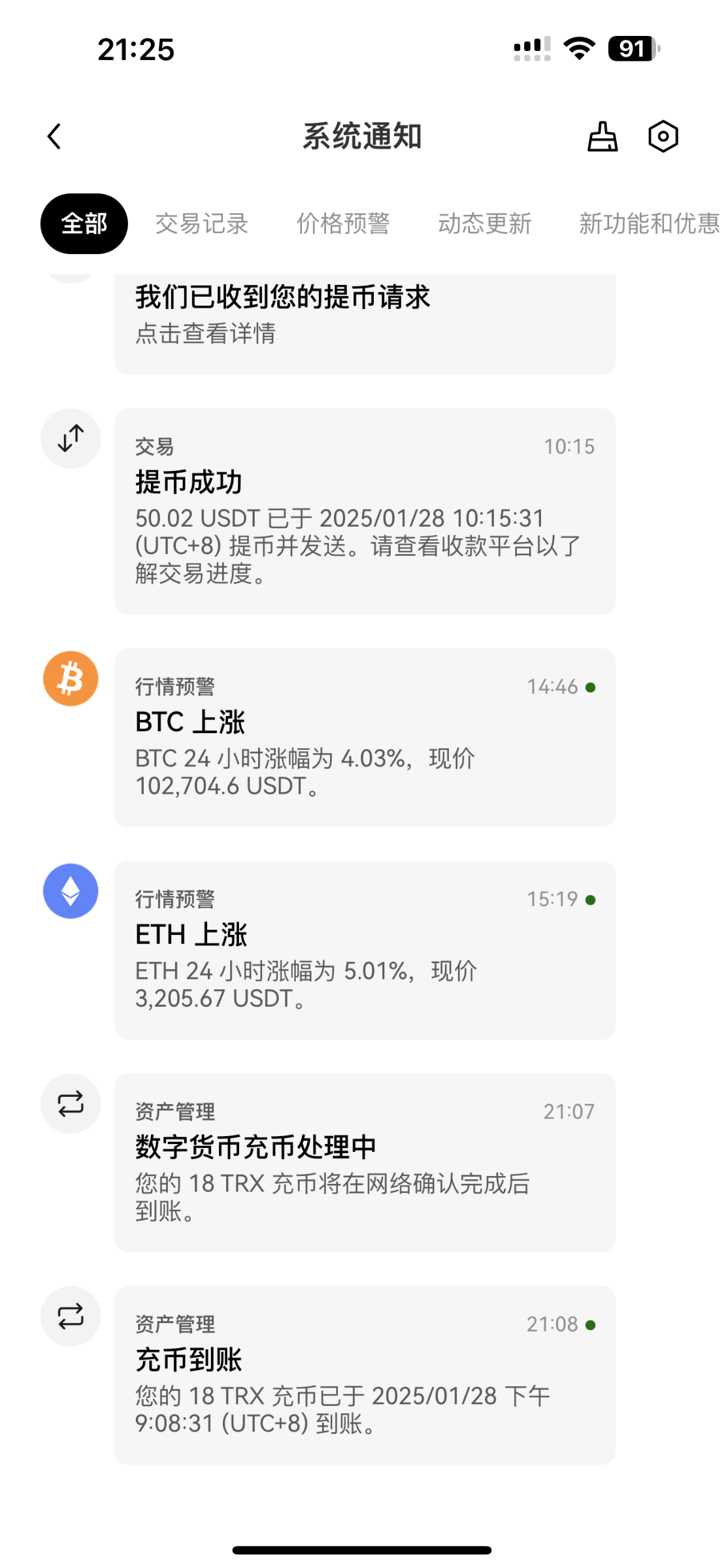Switch to the 价格预警 tab
724x1568 pixels.
pos(343,223)
